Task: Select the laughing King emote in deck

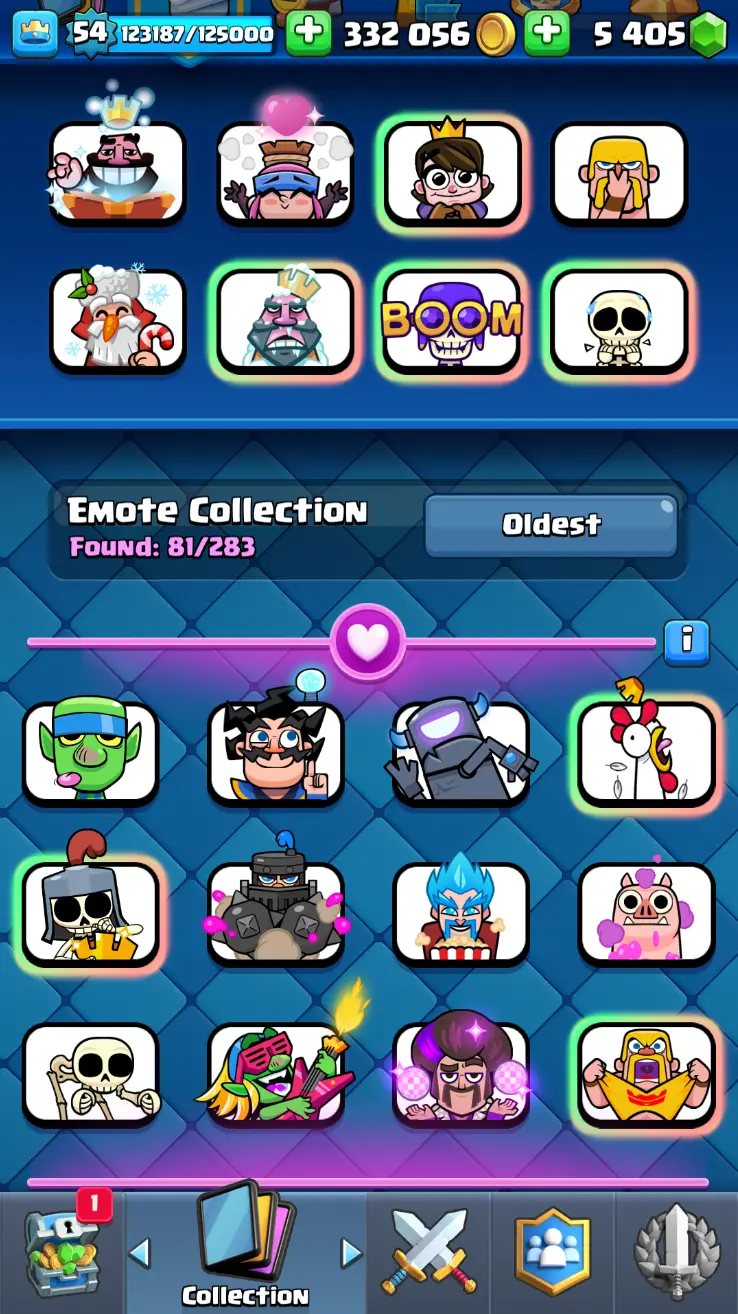Action: click(118, 172)
